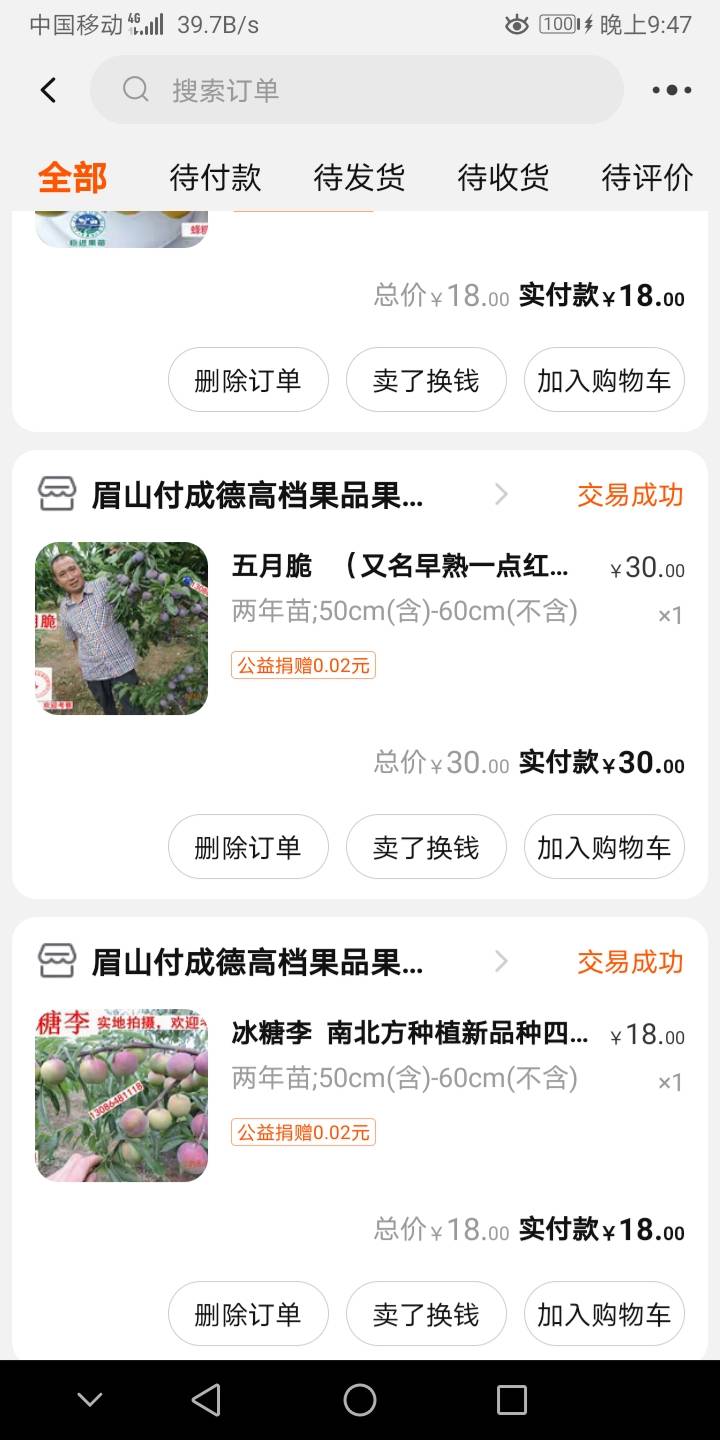Visit the seller's shop for the 五月脆 order
Screen dimensions: 720x1440
tap(257, 495)
